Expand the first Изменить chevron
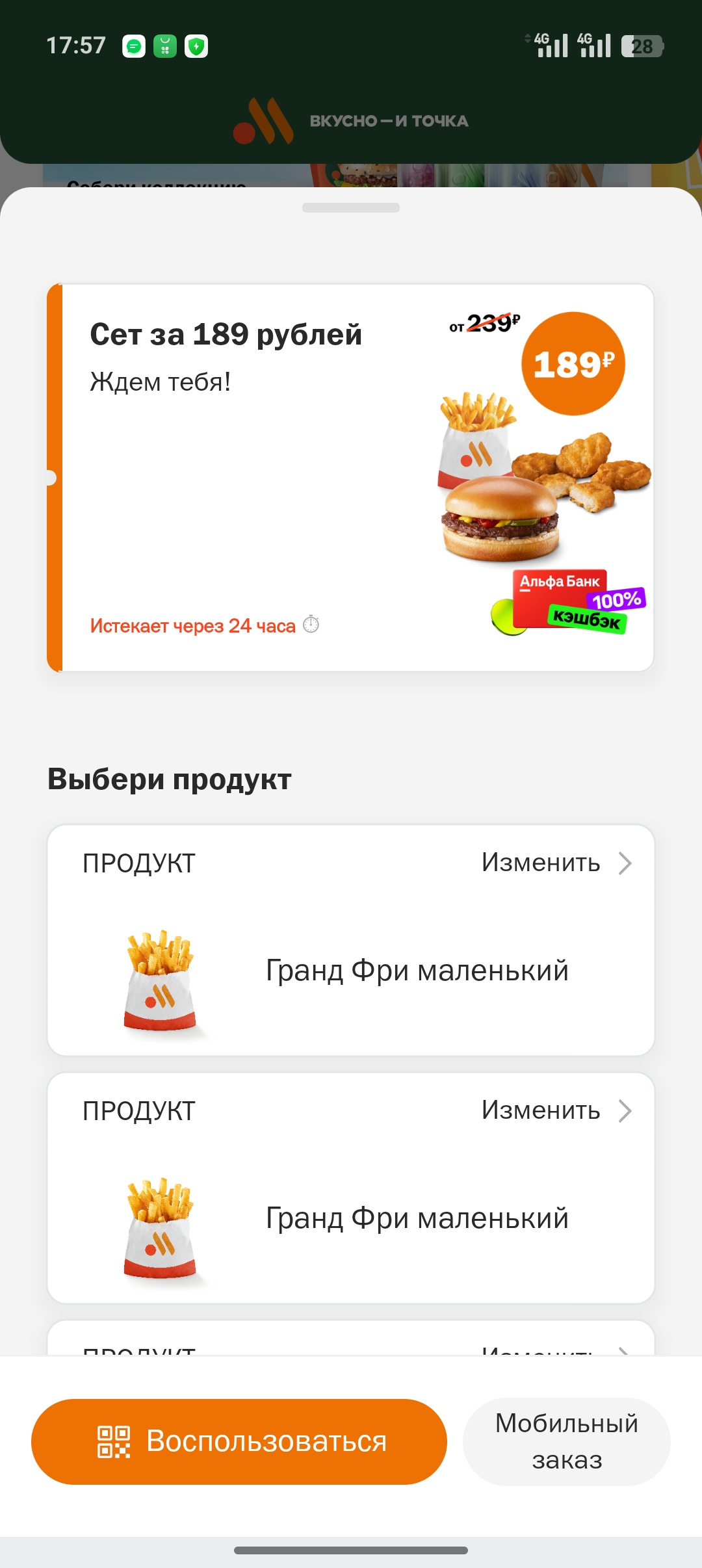The width and height of the screenshot is (702, 1568). [x=625, y=863]
